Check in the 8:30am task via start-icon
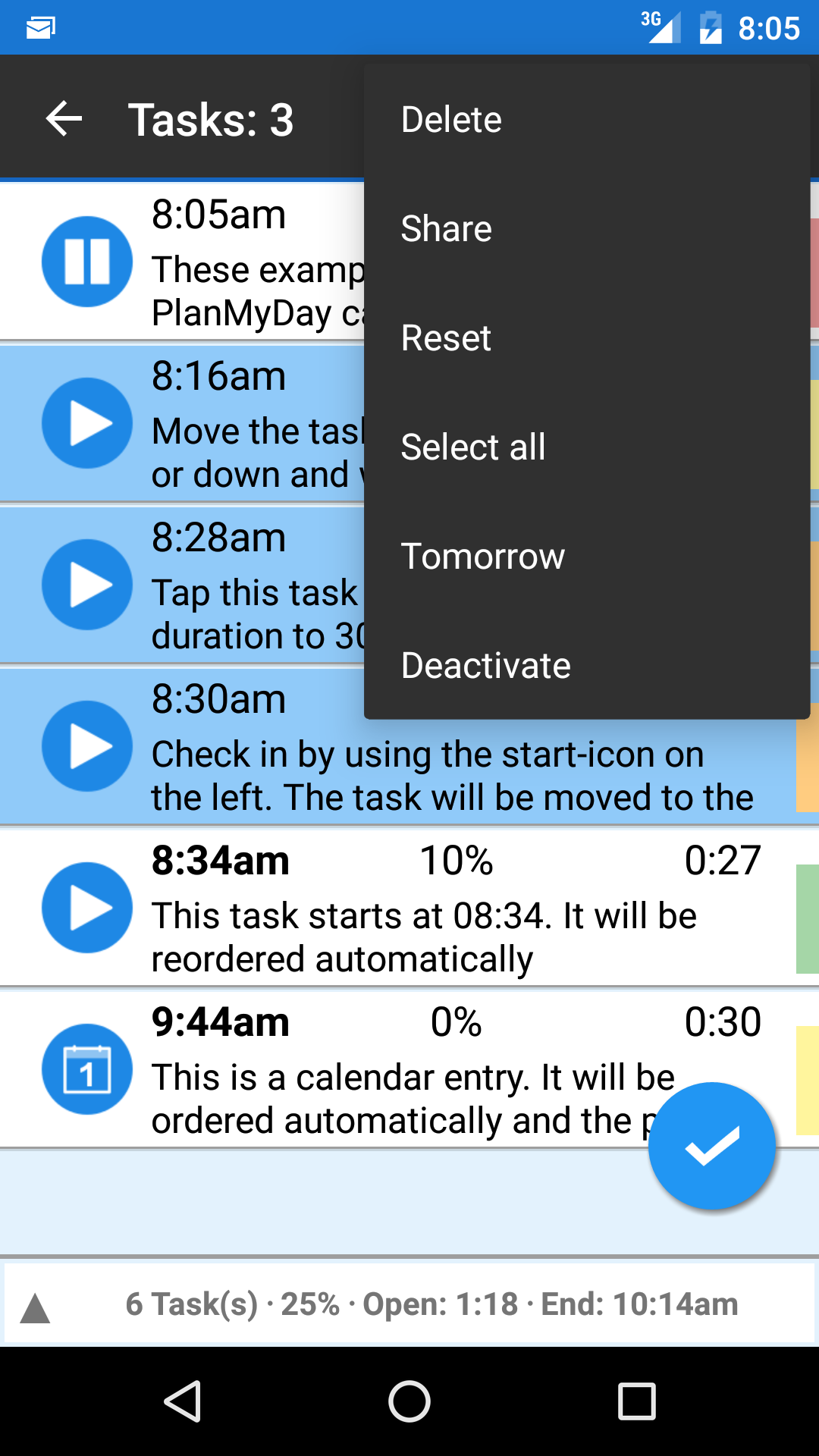 coord(86,745)
